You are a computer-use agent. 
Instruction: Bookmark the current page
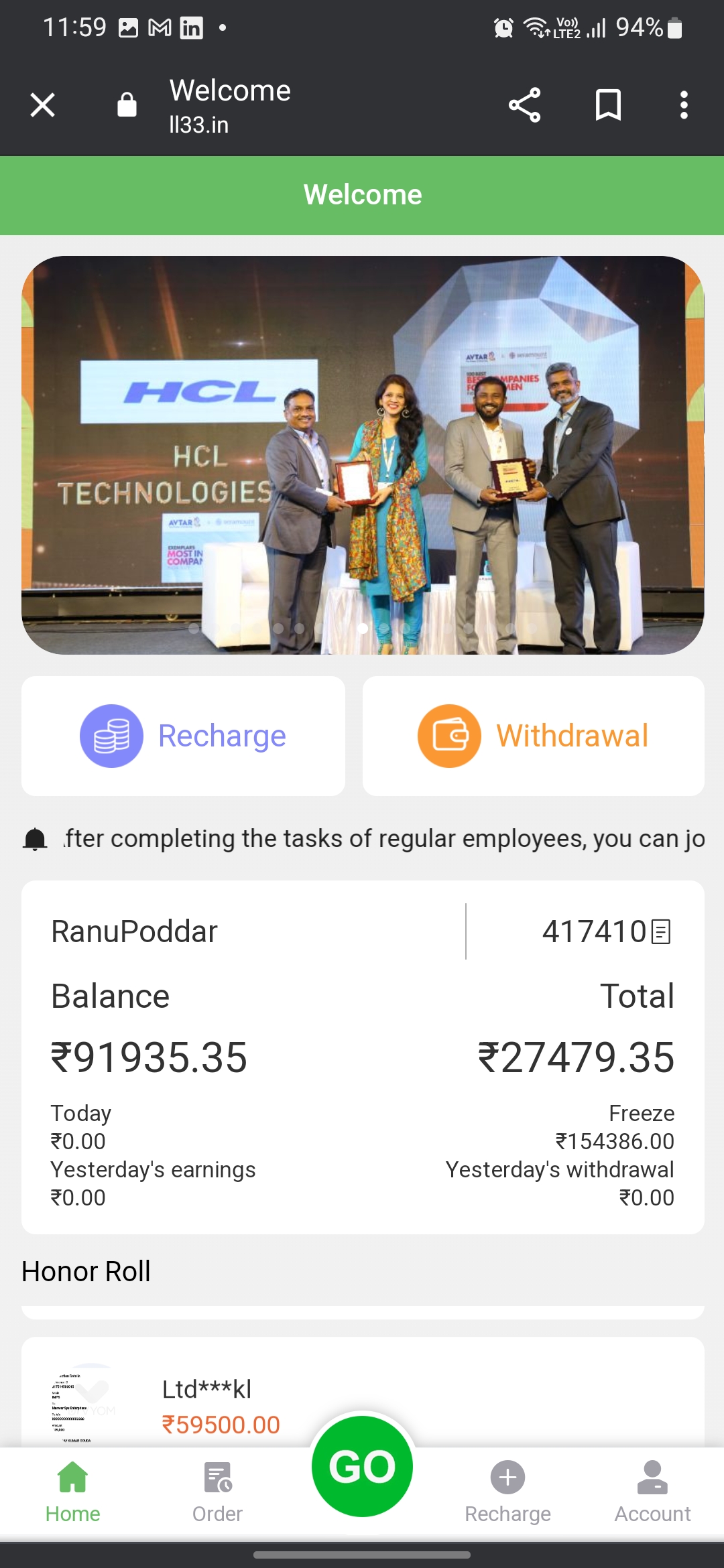point(608,105)
